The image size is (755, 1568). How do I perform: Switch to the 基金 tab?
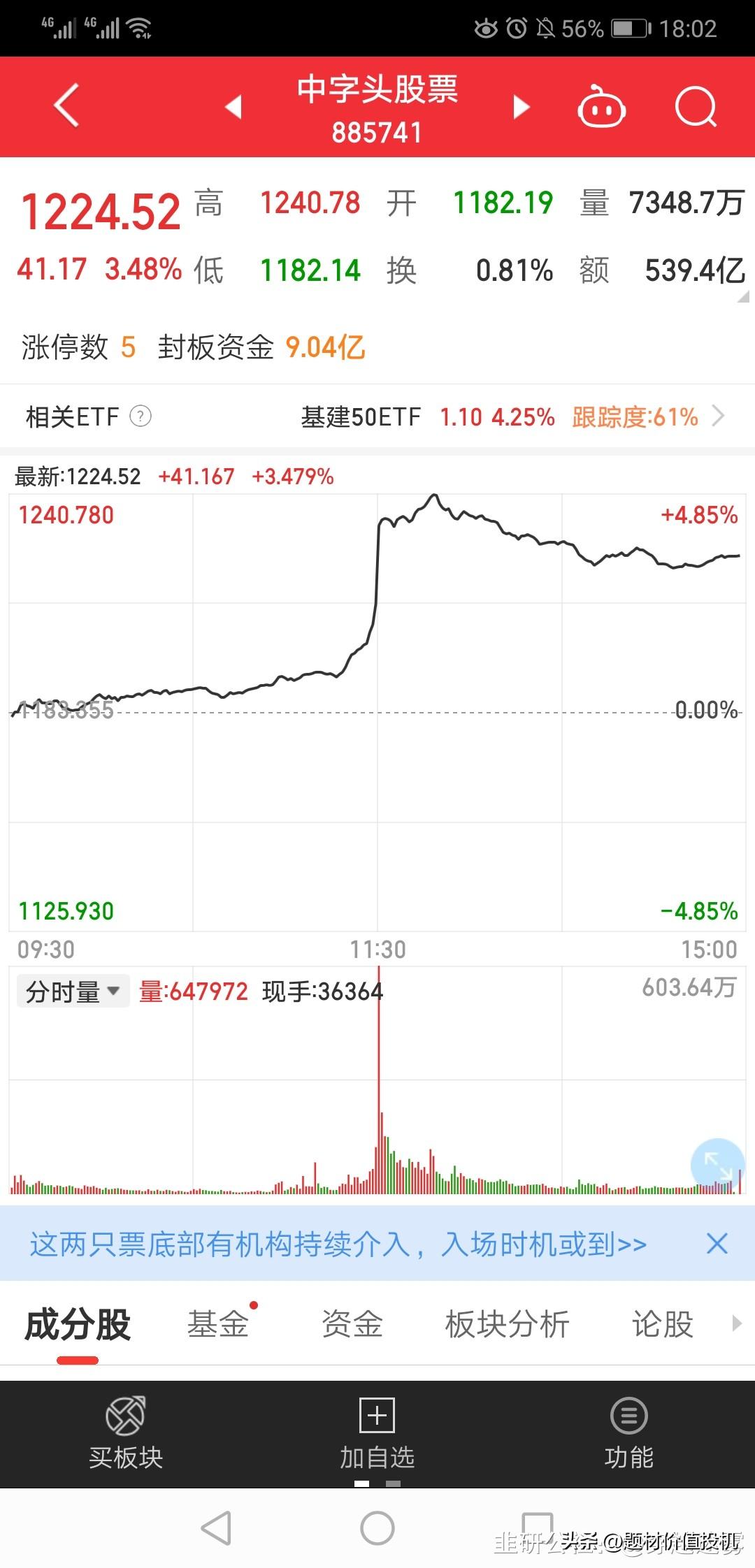coord(218,1324)
